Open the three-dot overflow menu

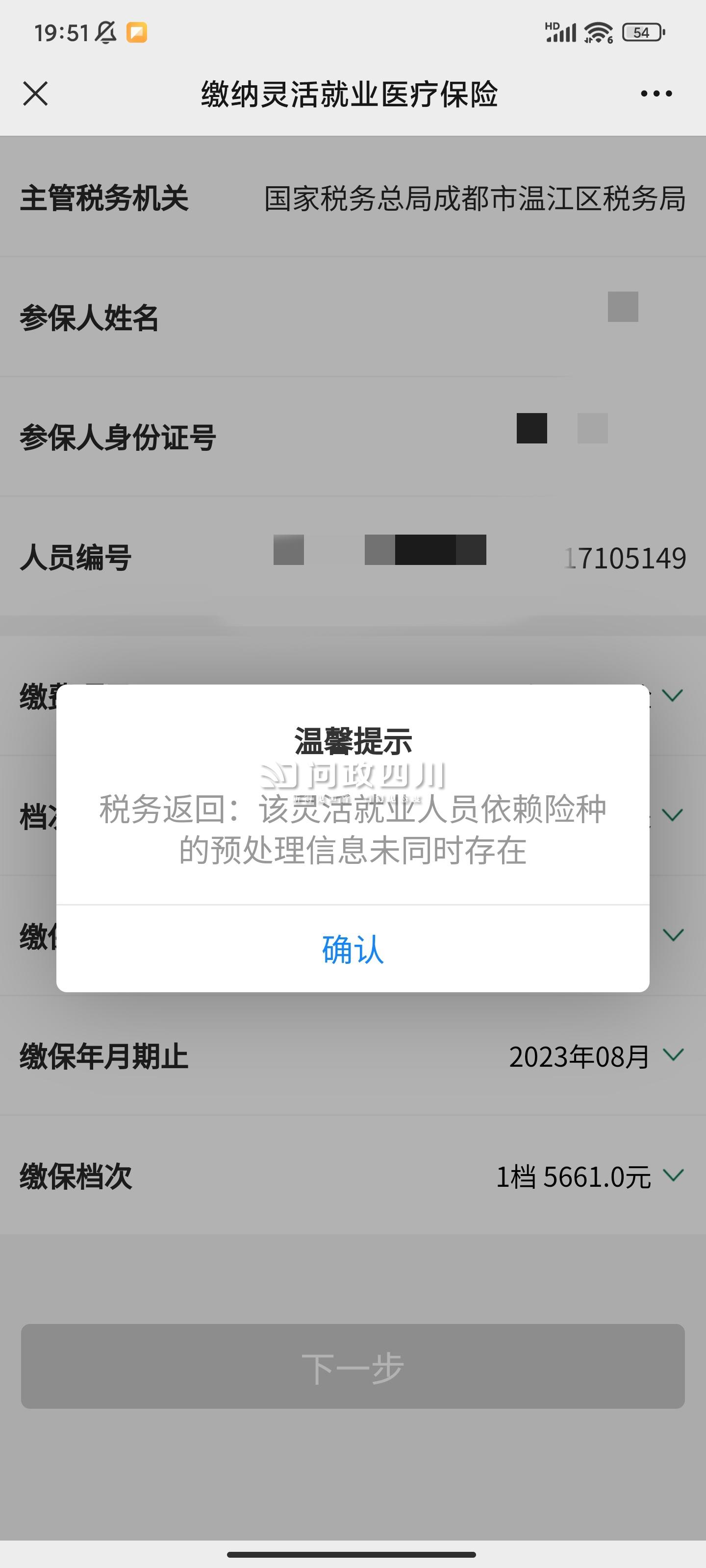[656, 94]
